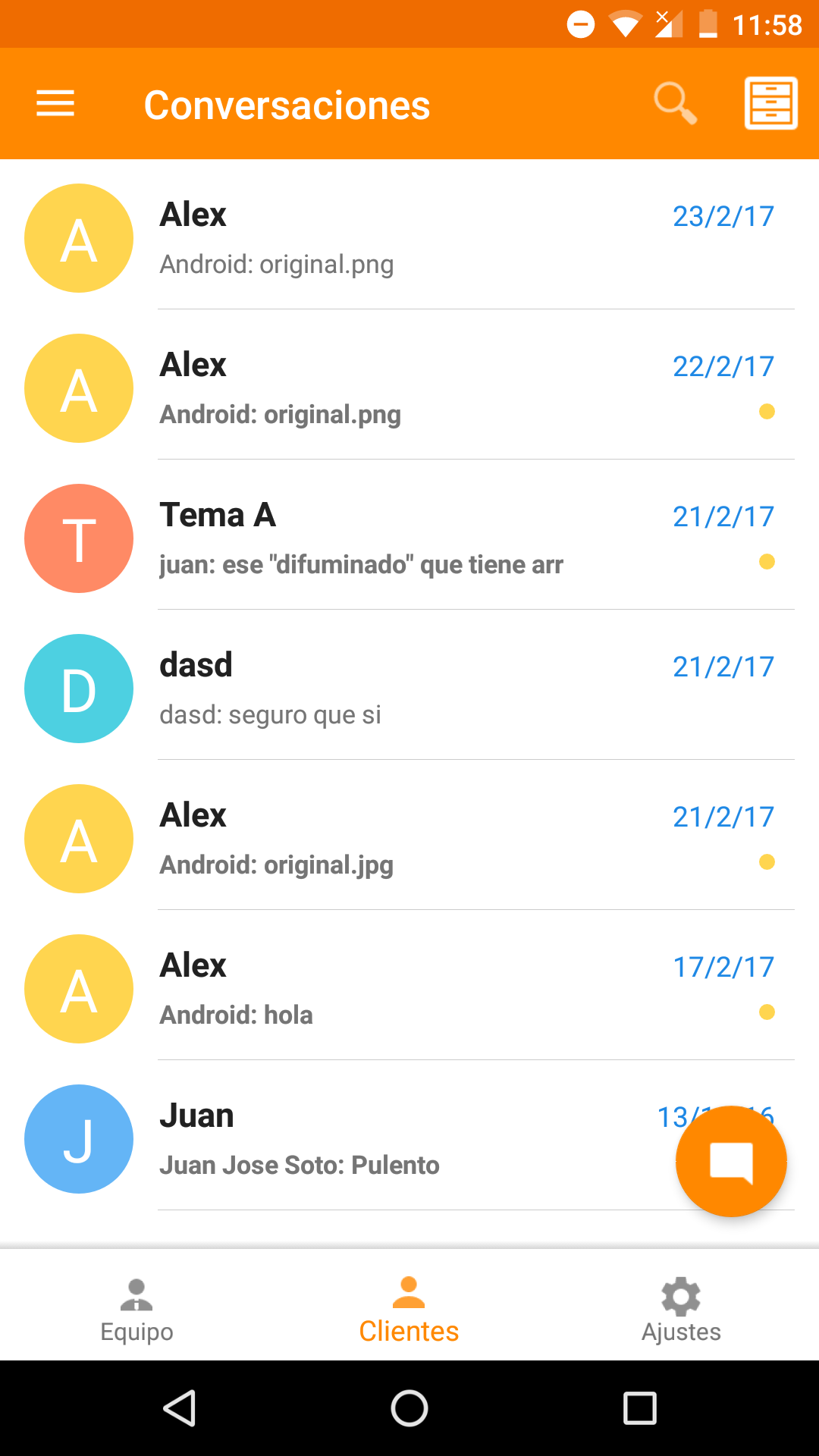The width and height of the screenshot is (819, 1456).
Task: Go to the system home screen
Action: pyautogui.click(x=409, y=1408)
